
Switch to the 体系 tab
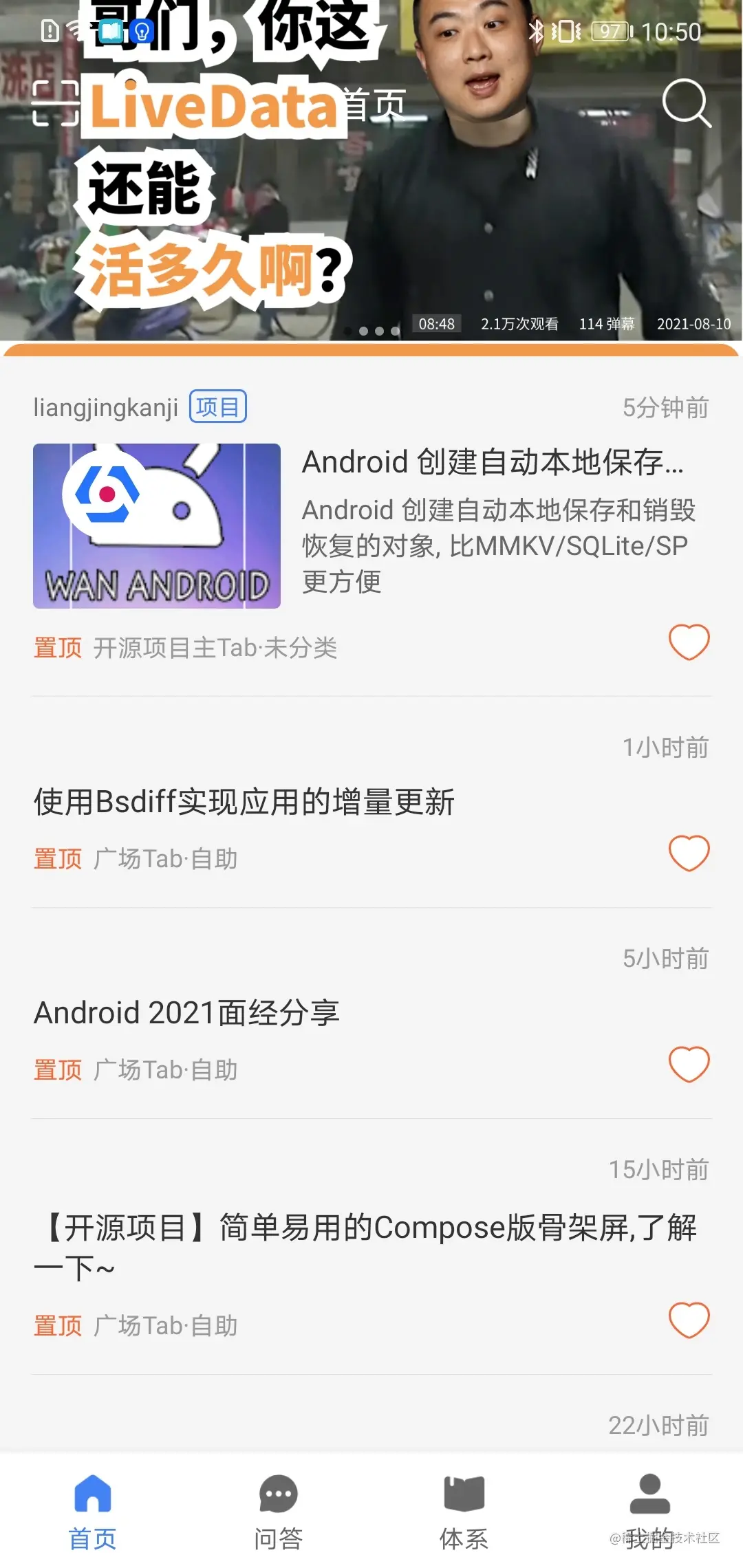tap(464, 1512)
